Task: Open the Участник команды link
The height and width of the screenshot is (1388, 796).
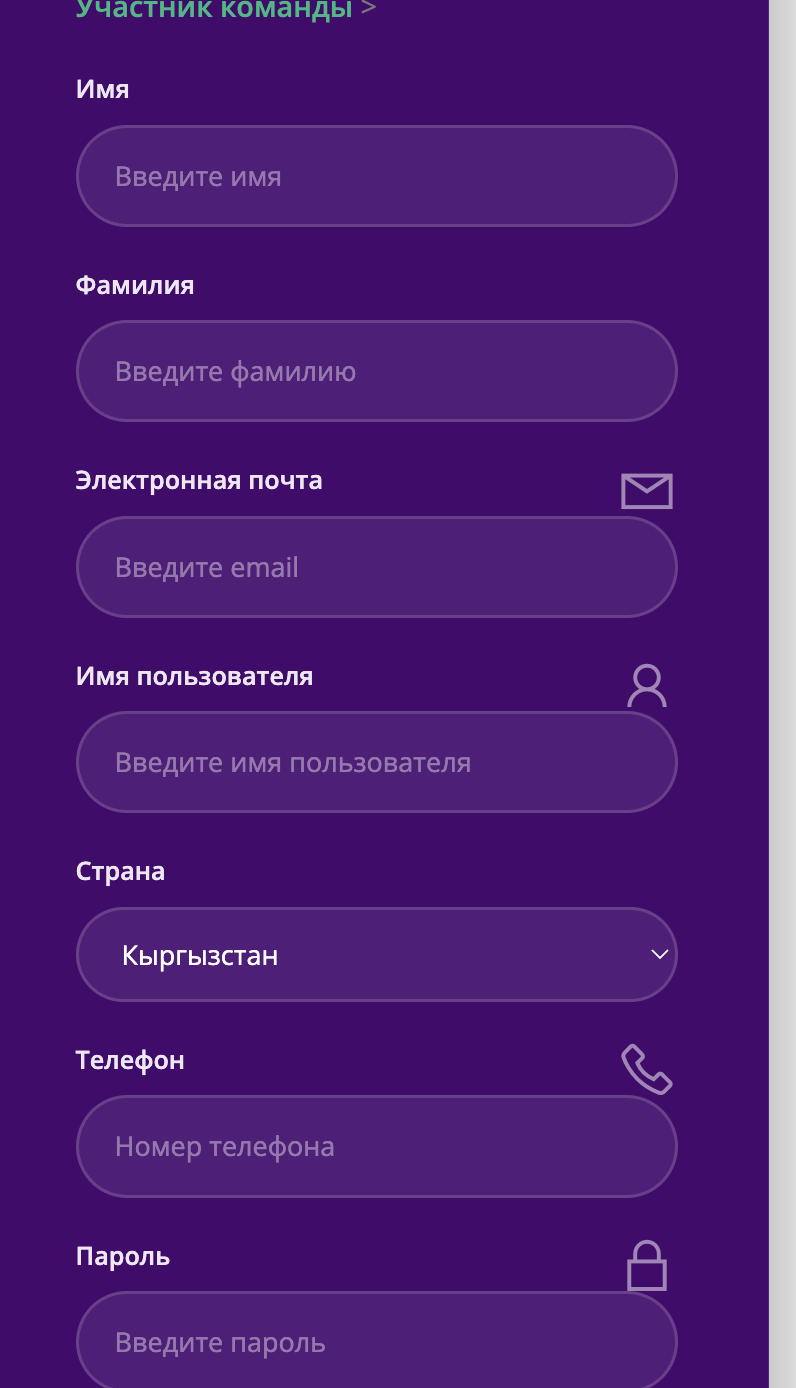Action: click(x=214, y=9)
